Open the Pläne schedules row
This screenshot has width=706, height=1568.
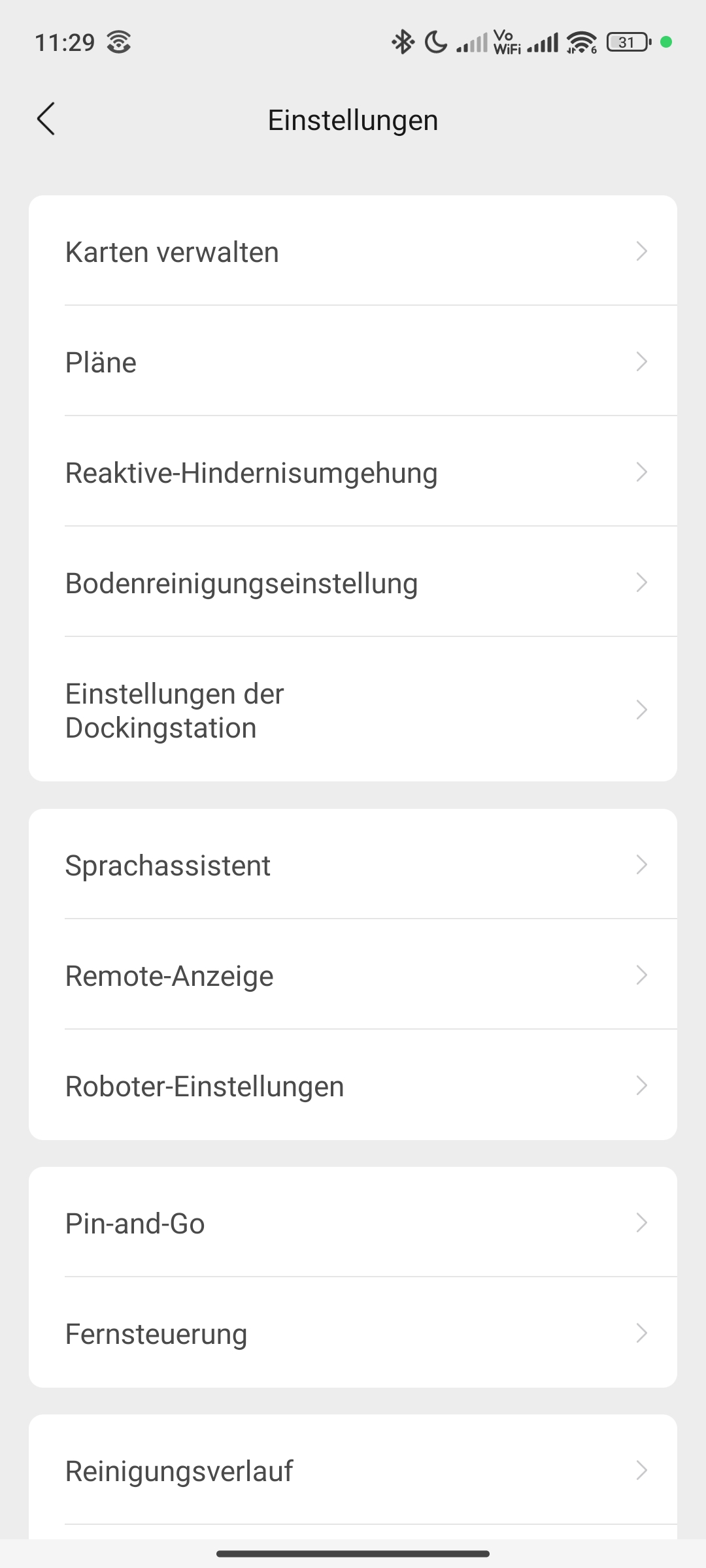coord(353,361)
